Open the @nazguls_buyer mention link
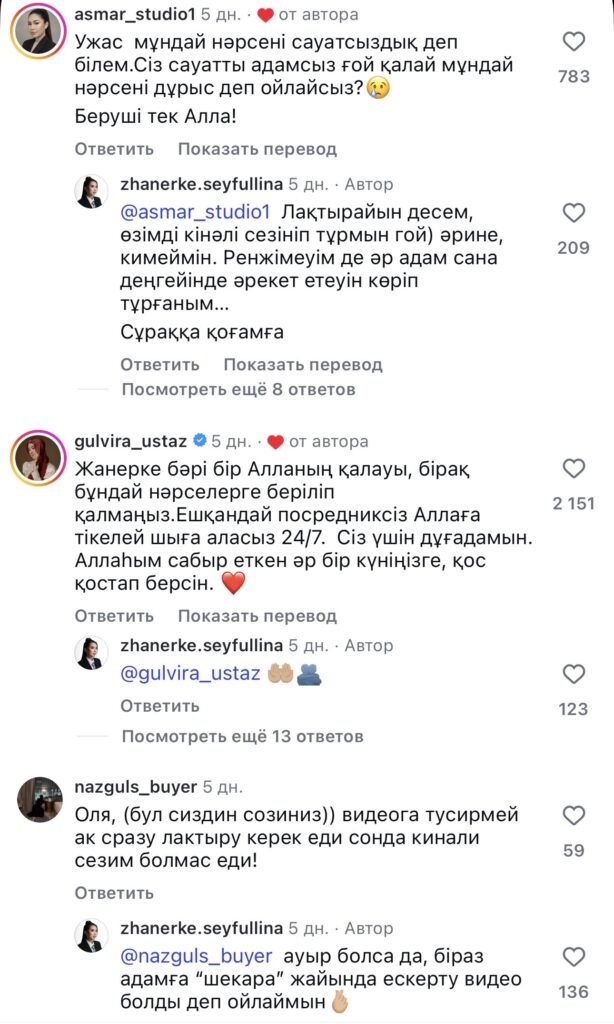This screenshot has width=614, height=1024. [196, 954]
